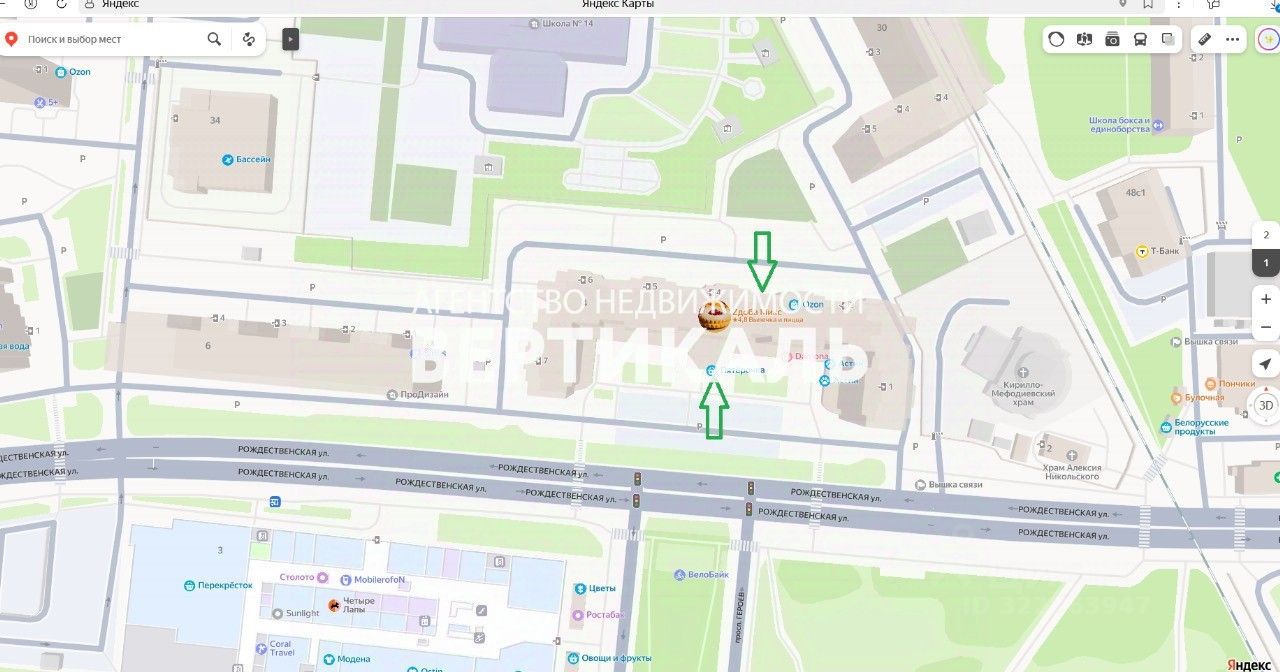Locate my current position

1265,364
